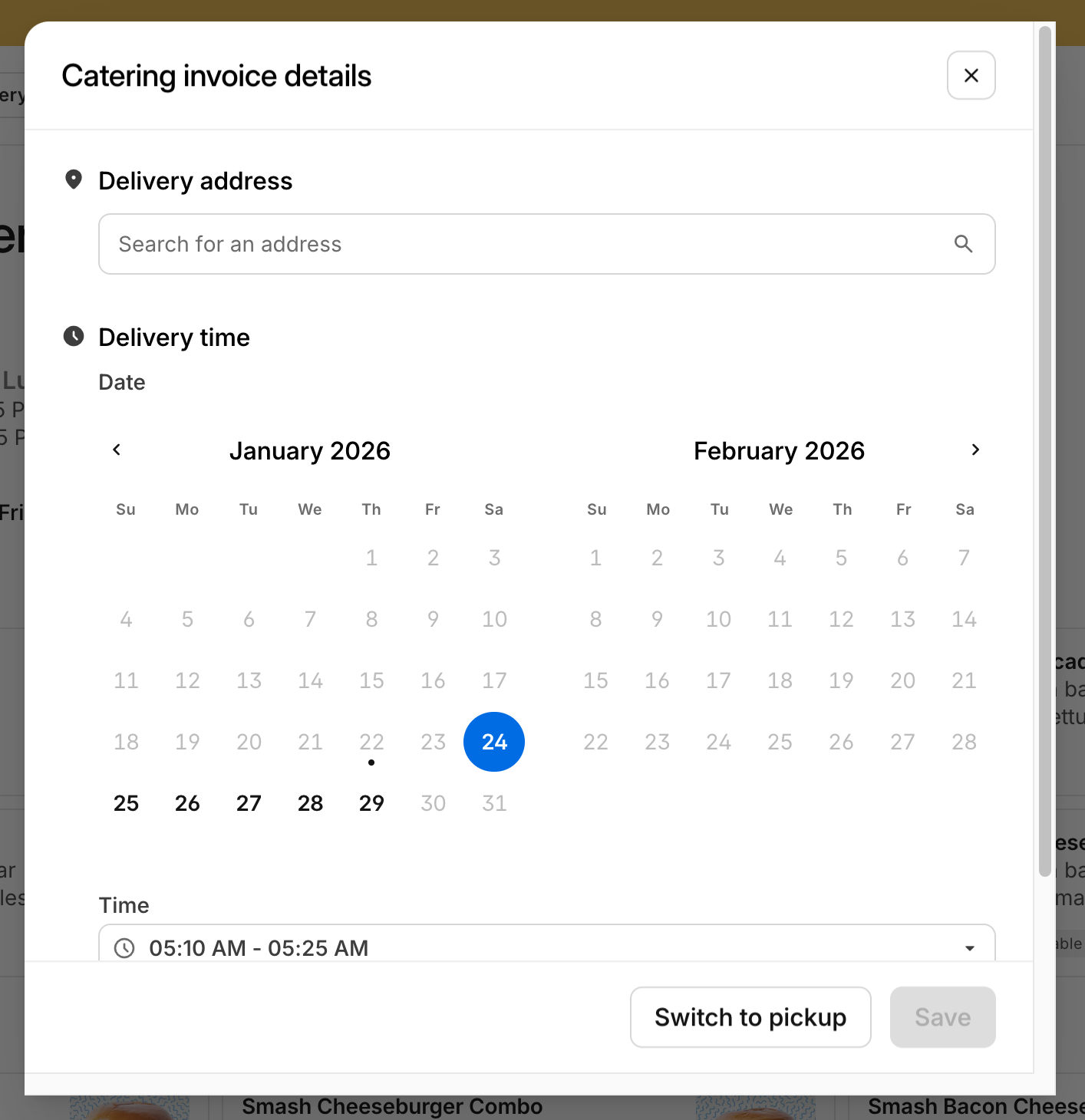Close the Catering invoice details dialog
The width and height of the screenshot is (1085, 1120).
[x=971, y=75]
